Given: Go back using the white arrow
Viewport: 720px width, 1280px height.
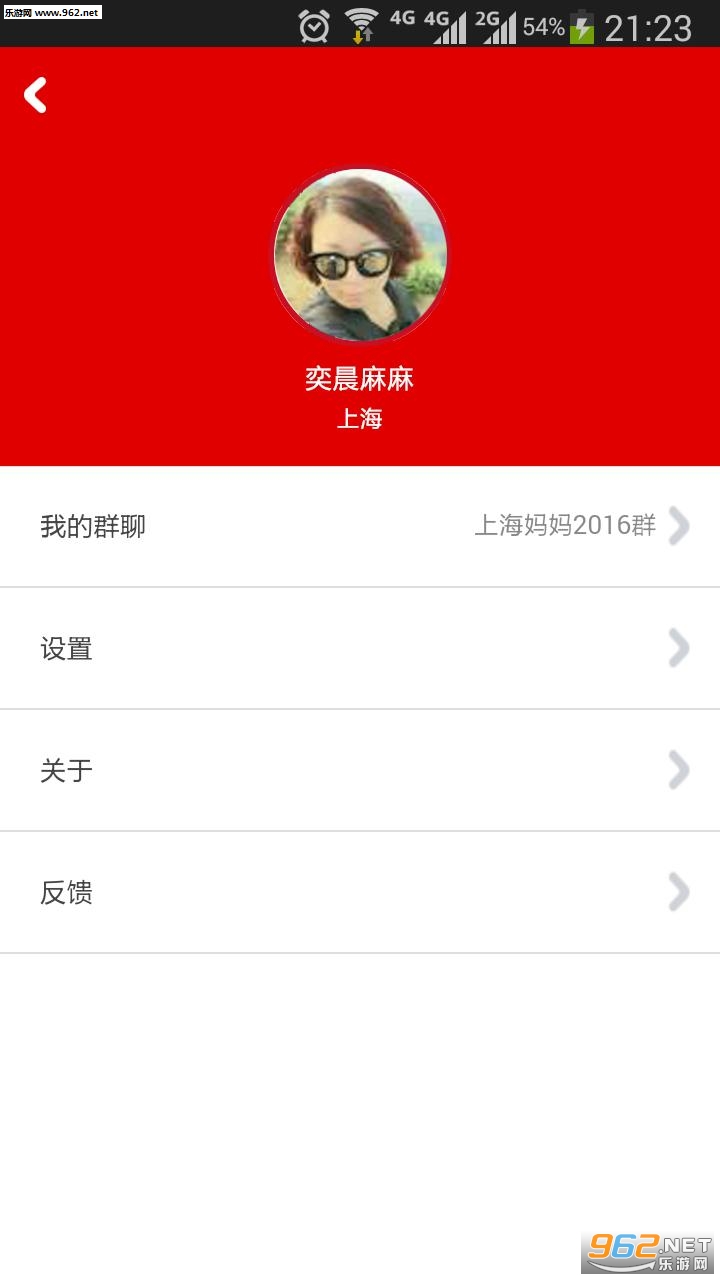Looking at the screenshot, I should 36,95.
